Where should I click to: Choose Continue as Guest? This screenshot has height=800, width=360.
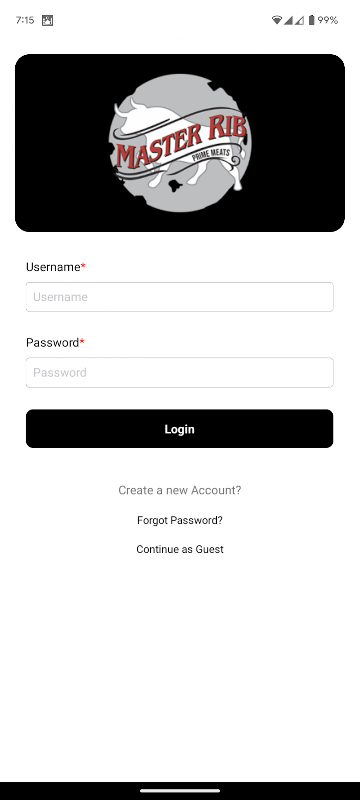pos(179,549)
